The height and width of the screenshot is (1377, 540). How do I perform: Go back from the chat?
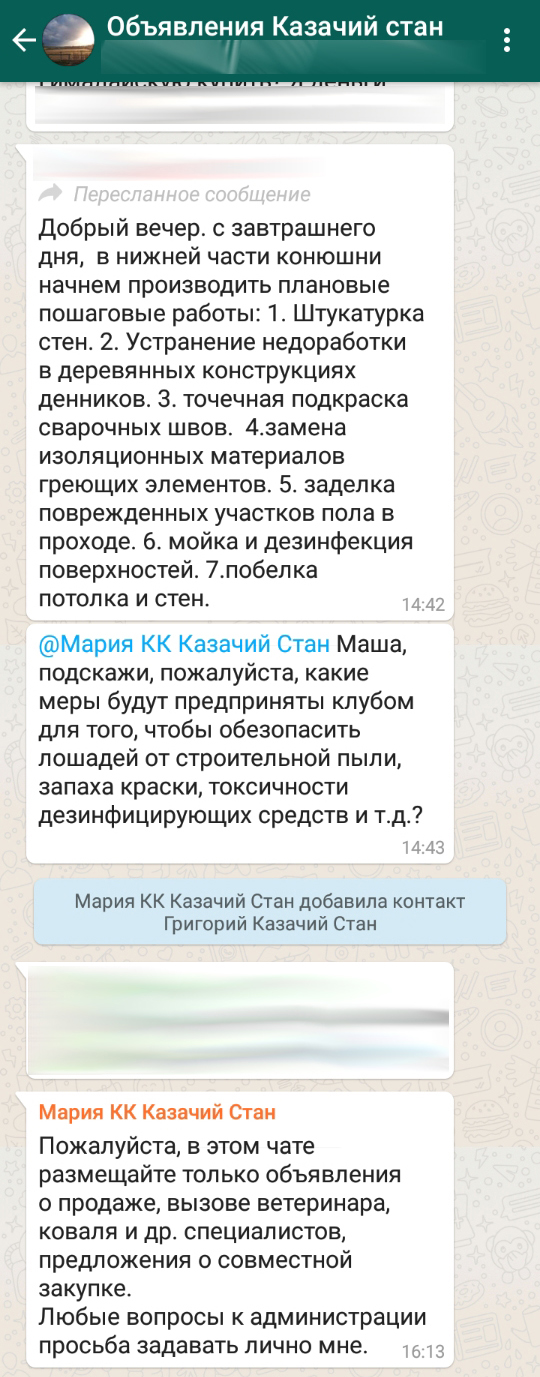(x=23, y=40)
